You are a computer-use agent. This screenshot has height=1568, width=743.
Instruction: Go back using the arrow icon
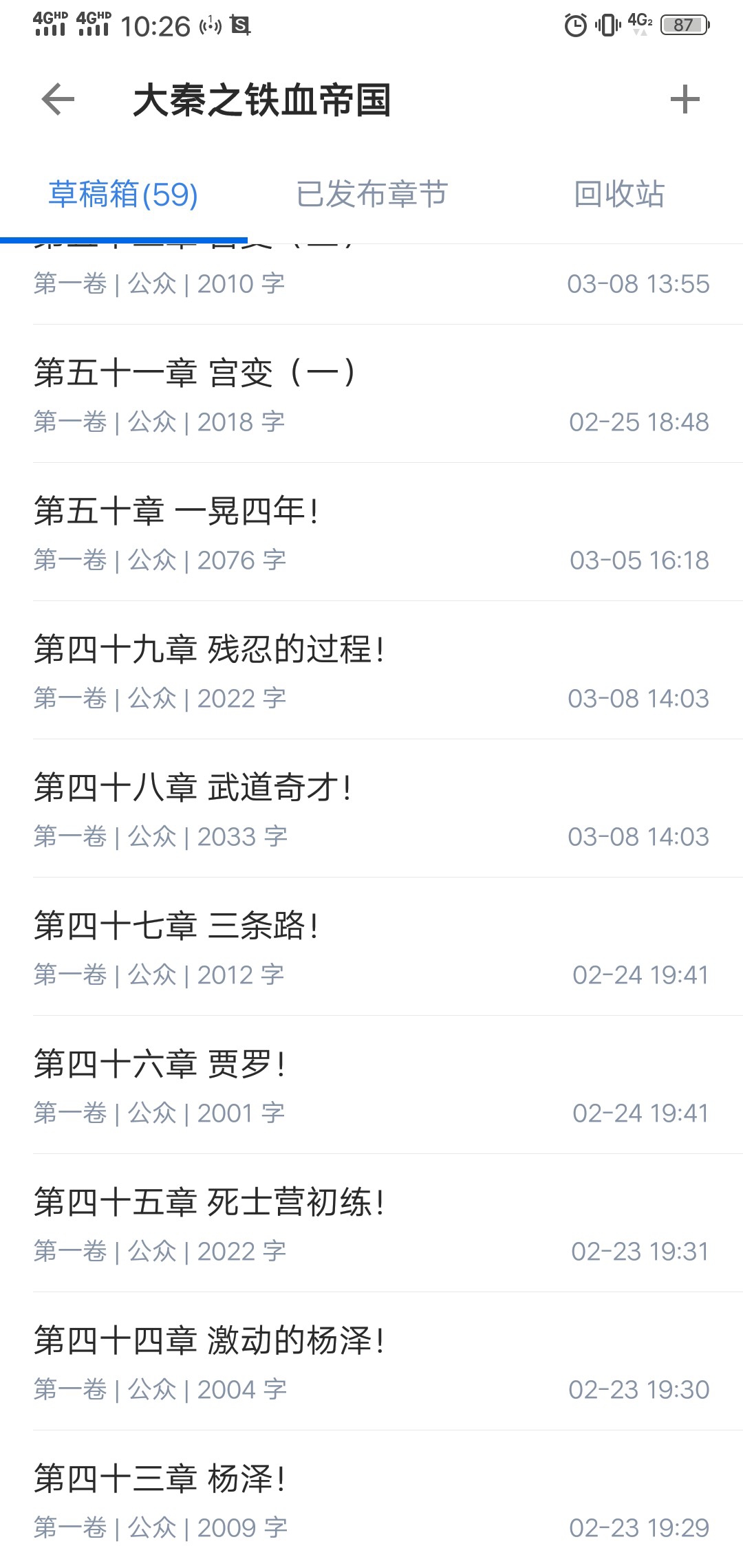coord(58,100)
